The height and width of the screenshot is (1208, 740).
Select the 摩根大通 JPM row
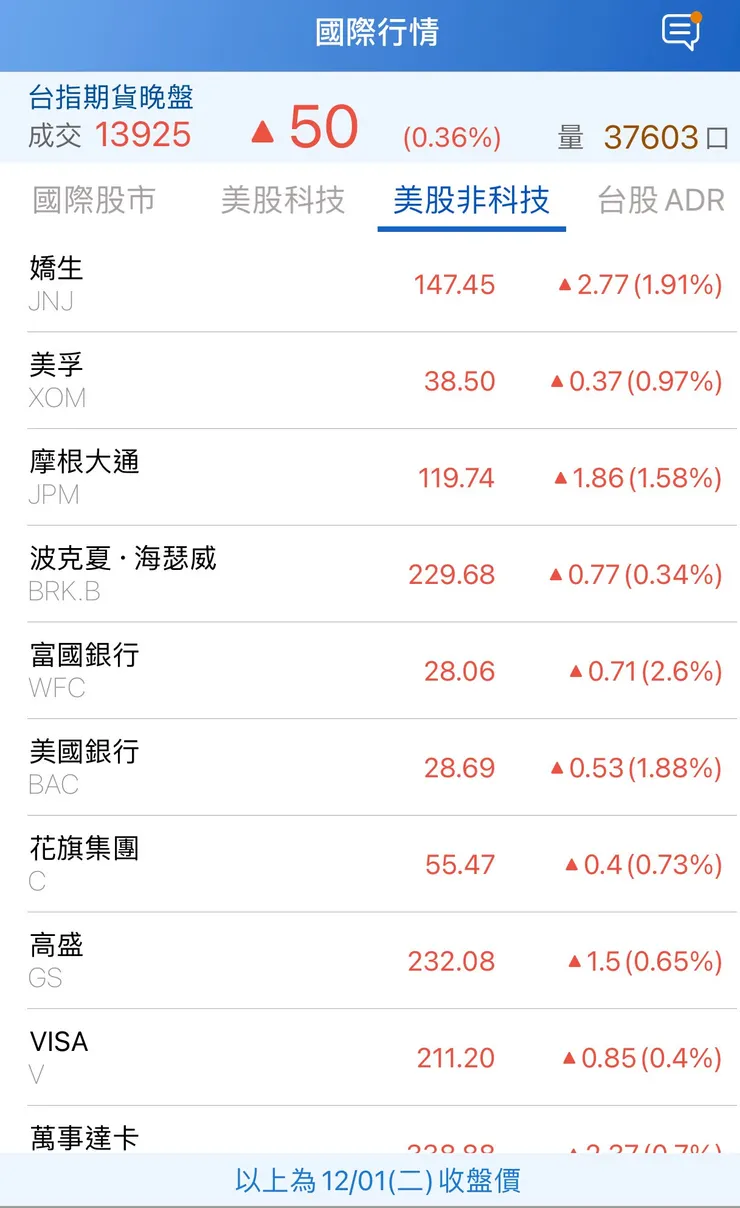click(370, 477)
